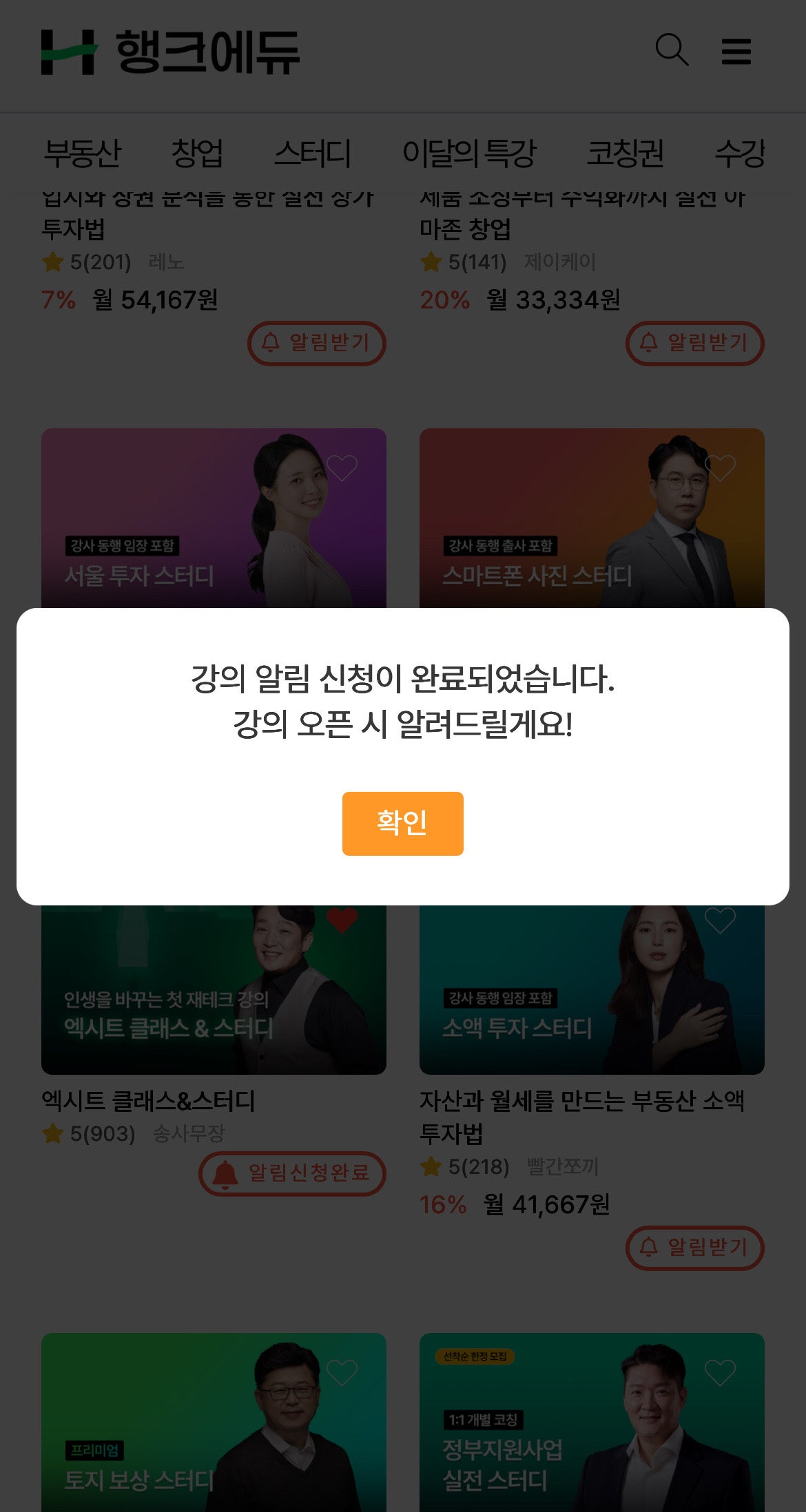Image resolution: width=806 pixels, height=1512 pixels.
Task: Switch to the 창업 tab
Action: click(x=197, y=153)
